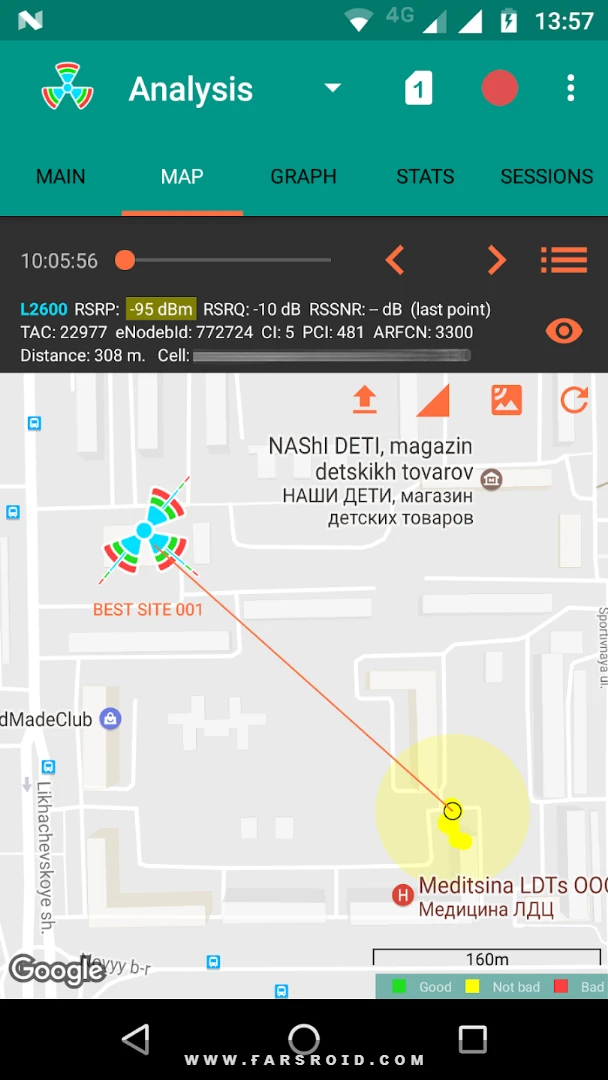Tap the upload arrow icon on map
Image resolution: width=608 pixels, height=1080 pixels.
(365, 400)
